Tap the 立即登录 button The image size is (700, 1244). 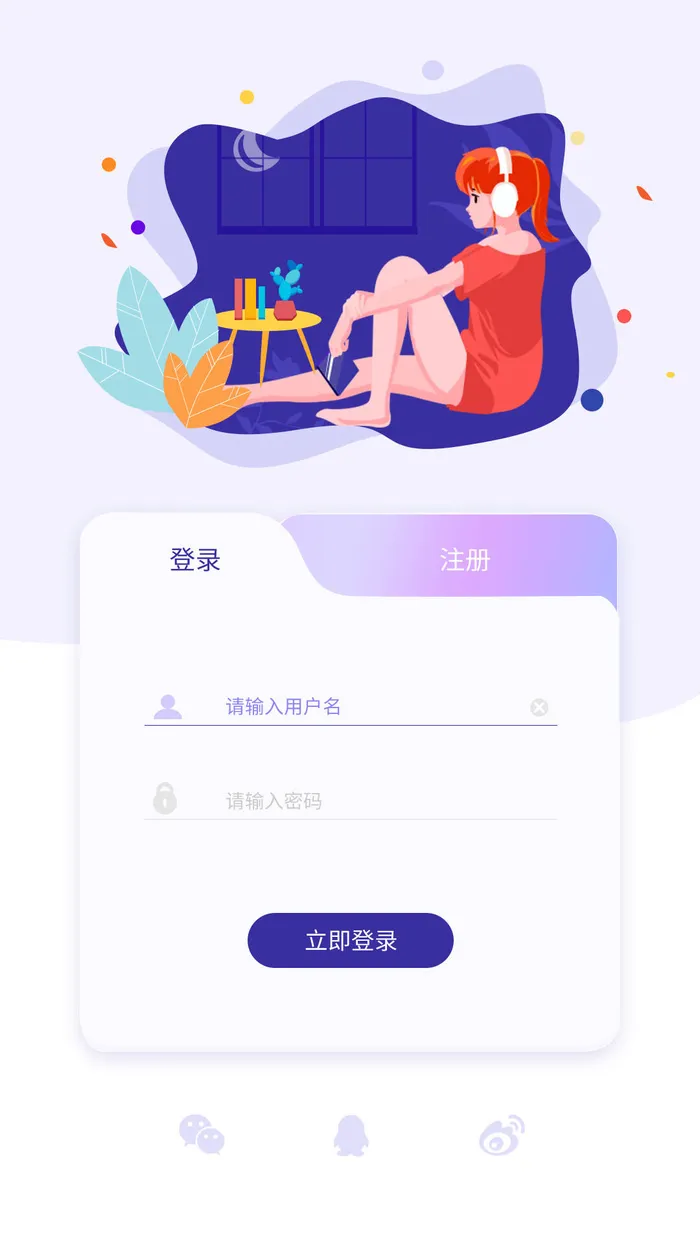(x=350, y=940)
